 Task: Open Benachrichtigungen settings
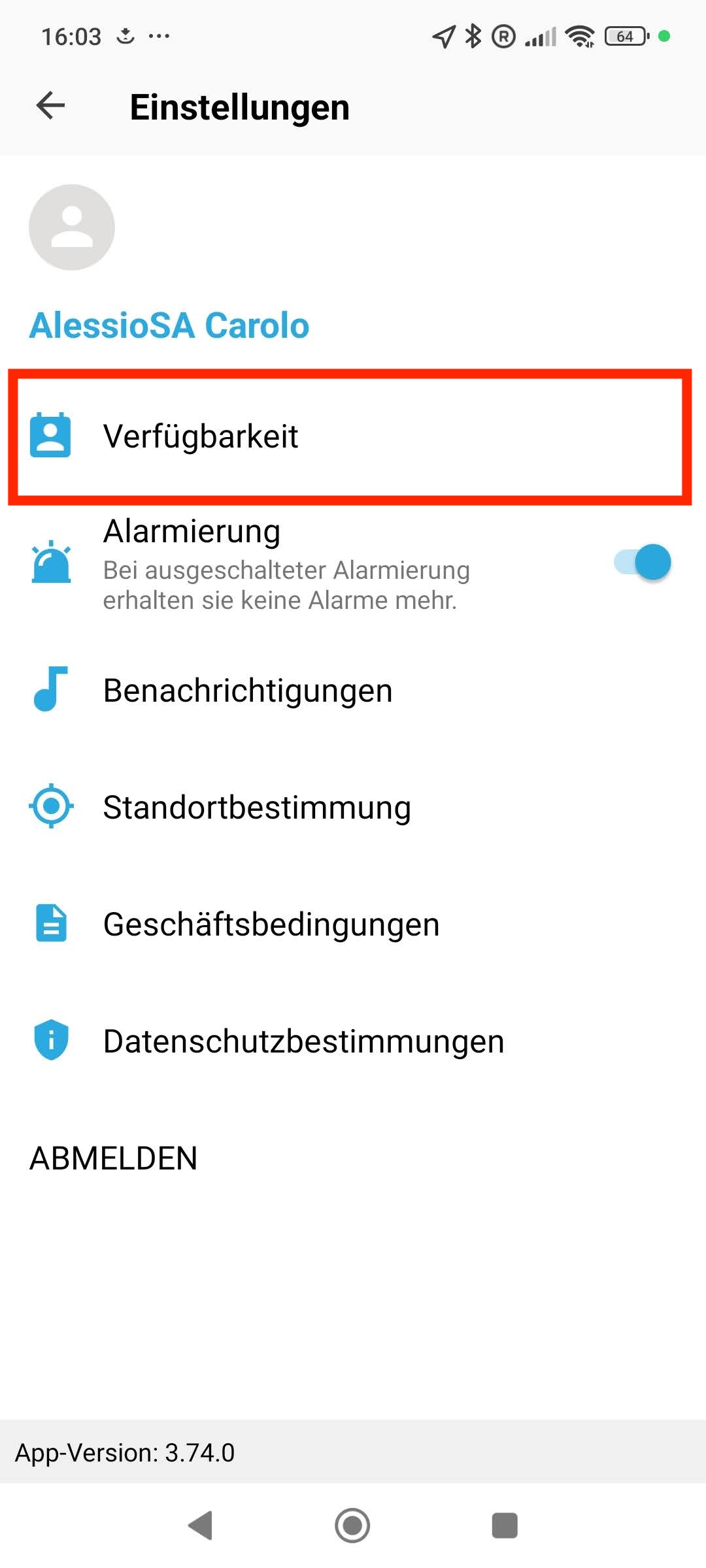tap(247, 691)
